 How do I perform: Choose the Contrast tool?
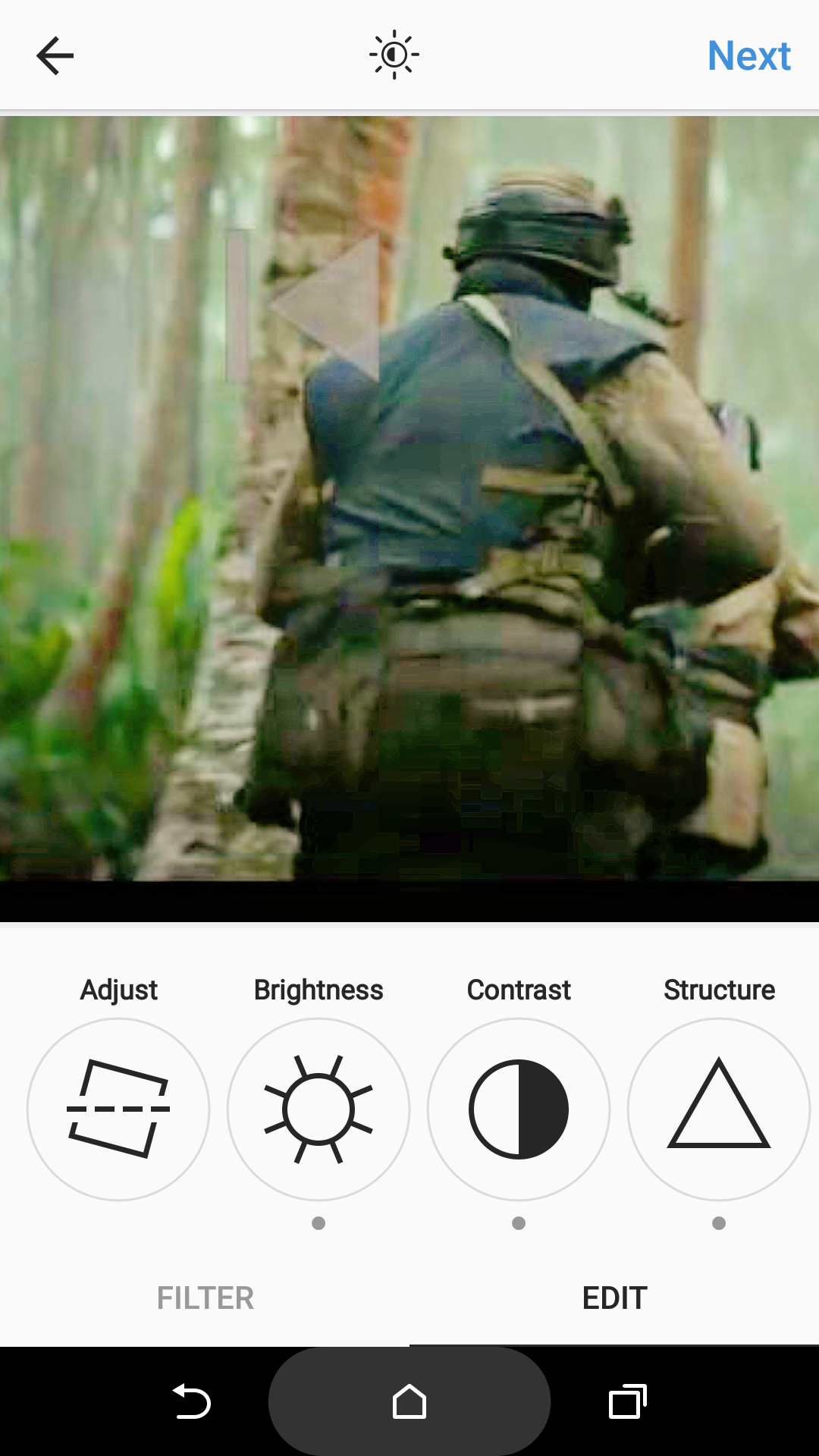(x=519, y=1109)
